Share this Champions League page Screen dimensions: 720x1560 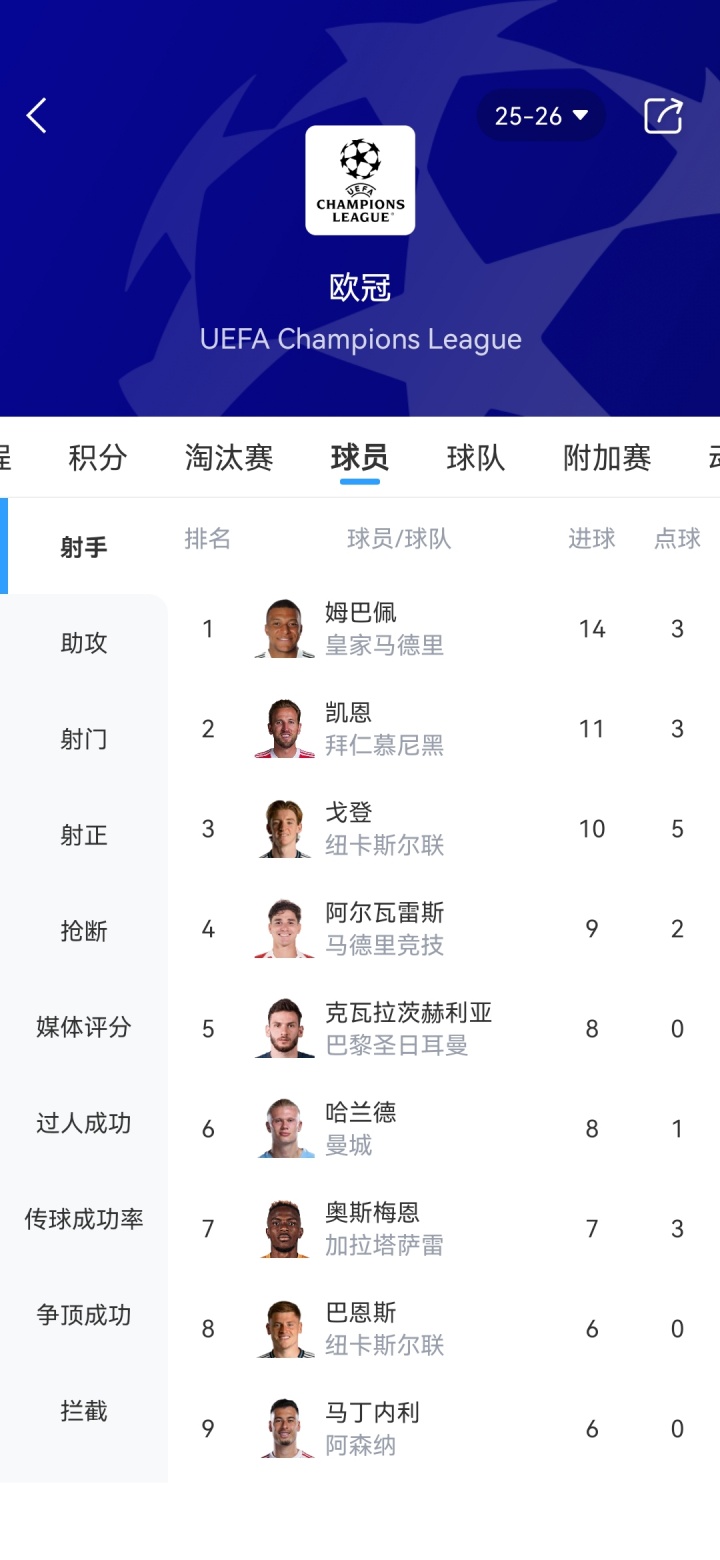point(662,116)
